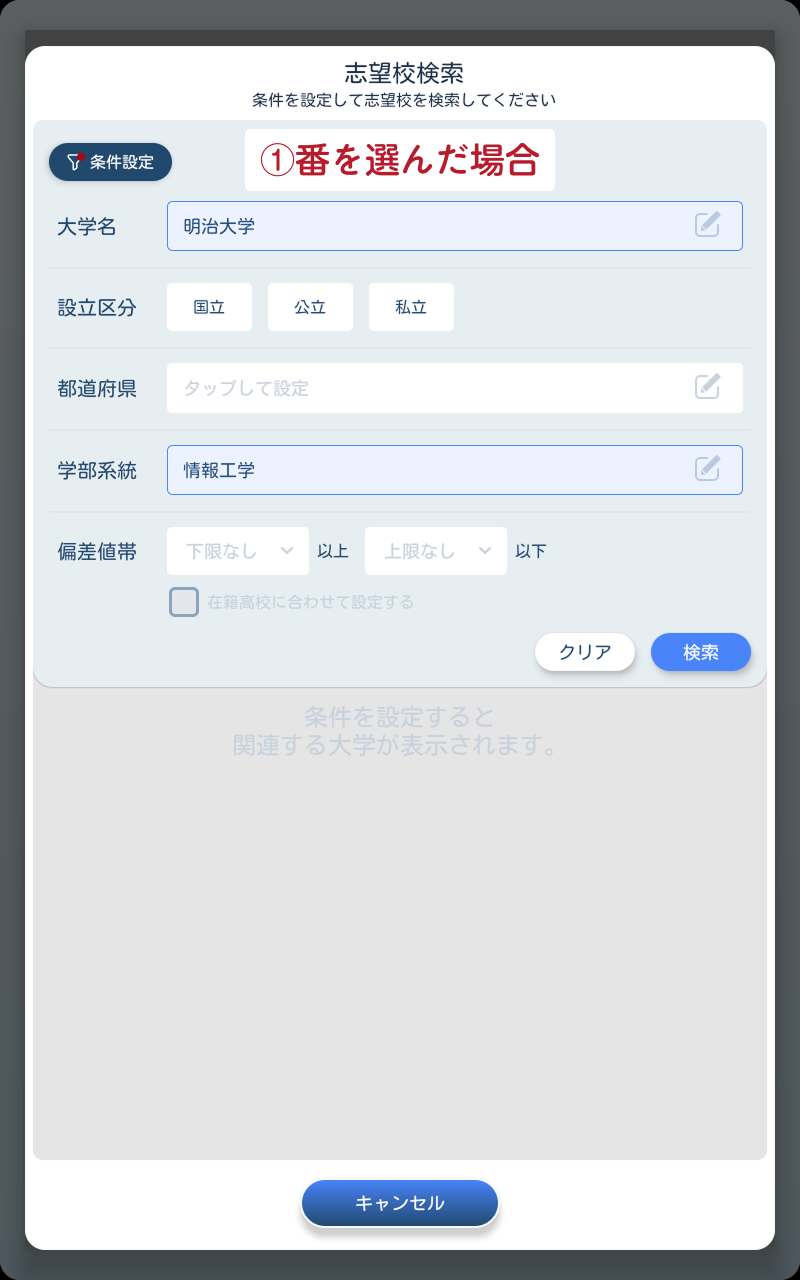The width and height of the screenshot is (800, 1280).
Task: Select the 公立 establishment type
Action: tap(310, 307)
